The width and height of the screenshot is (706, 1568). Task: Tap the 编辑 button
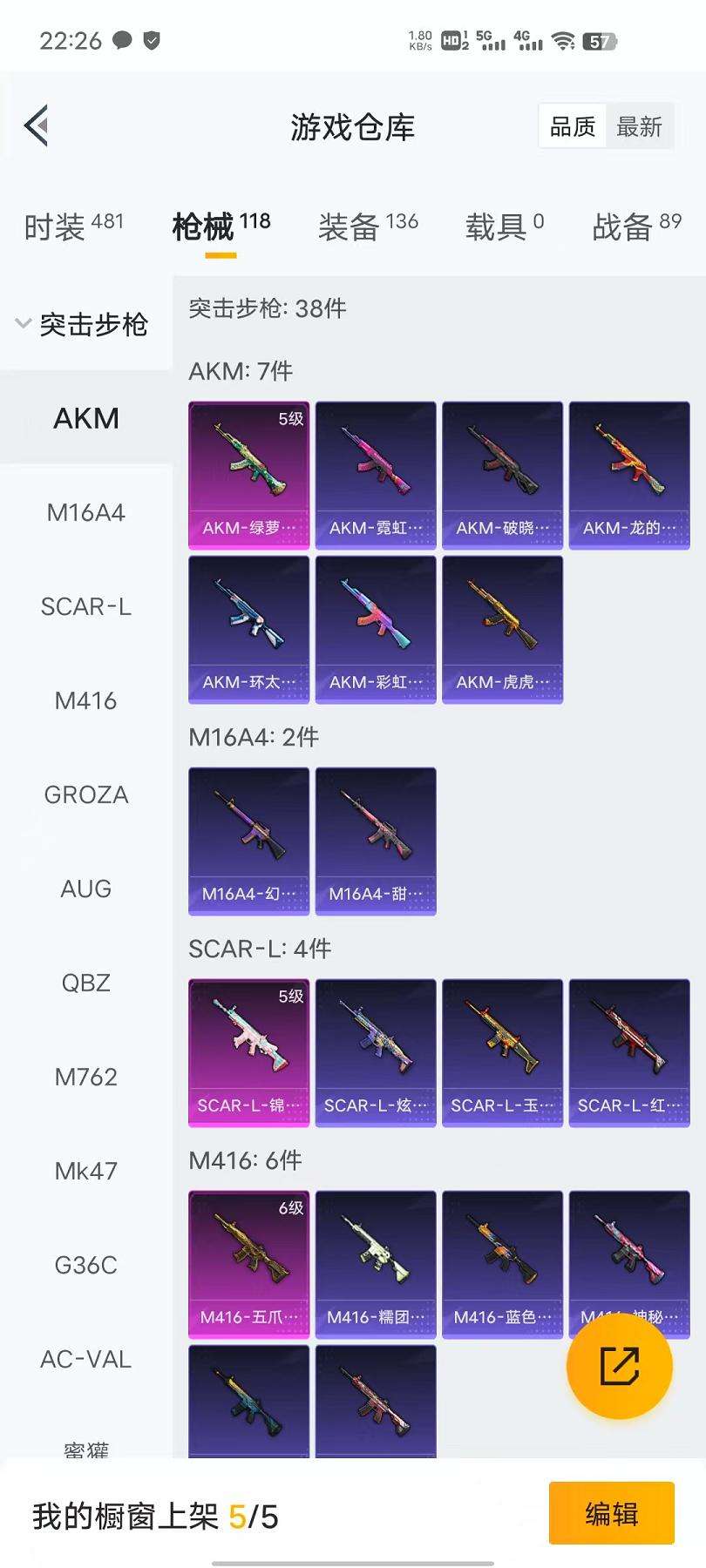[x=611, y=1513]
